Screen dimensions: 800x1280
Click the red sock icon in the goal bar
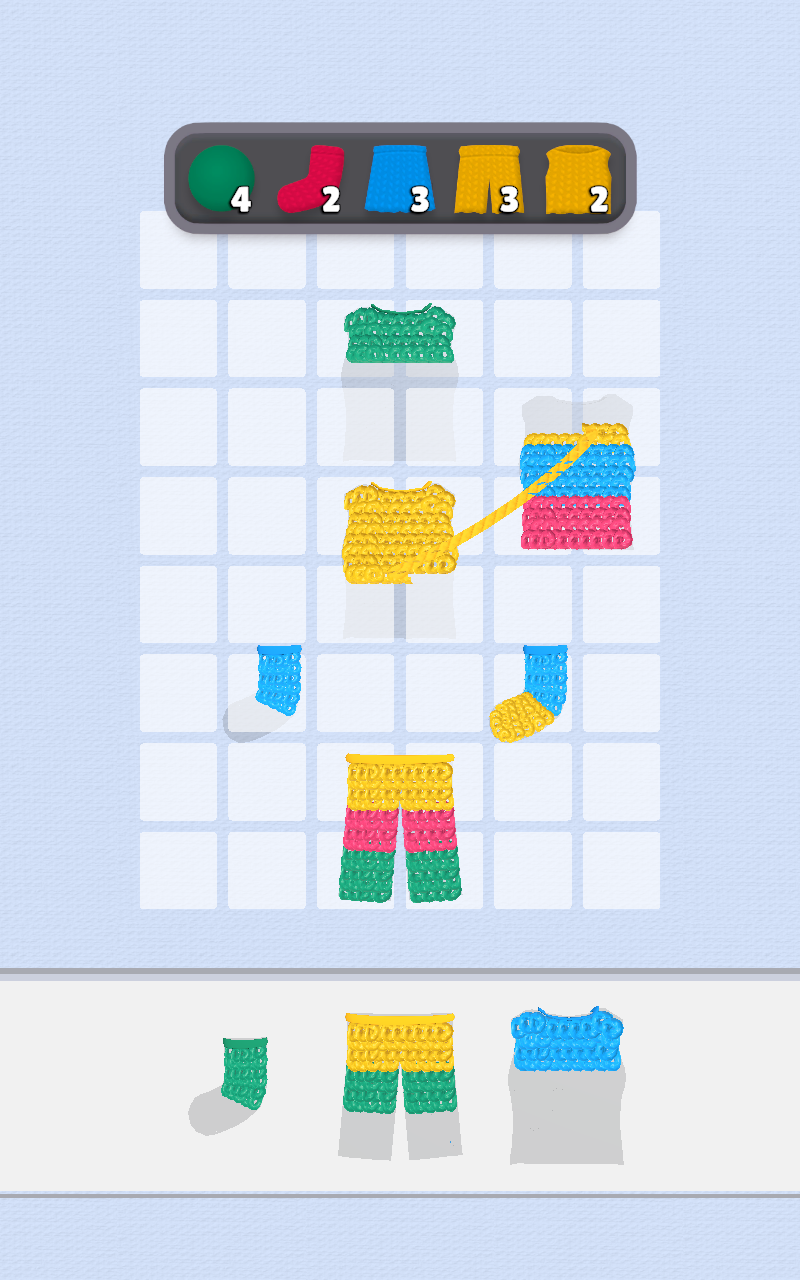(x=310, y=175)
